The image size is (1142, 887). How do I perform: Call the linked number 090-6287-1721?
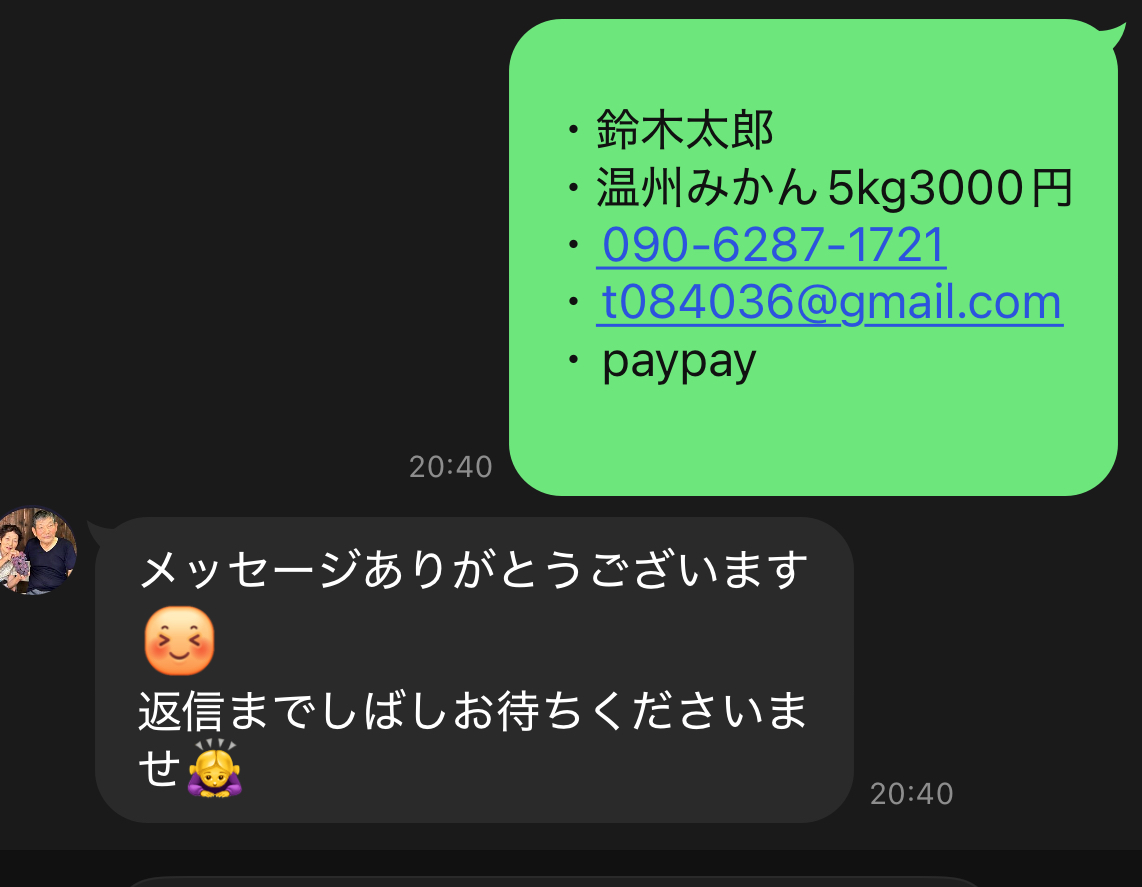click(x=773, y=245)
